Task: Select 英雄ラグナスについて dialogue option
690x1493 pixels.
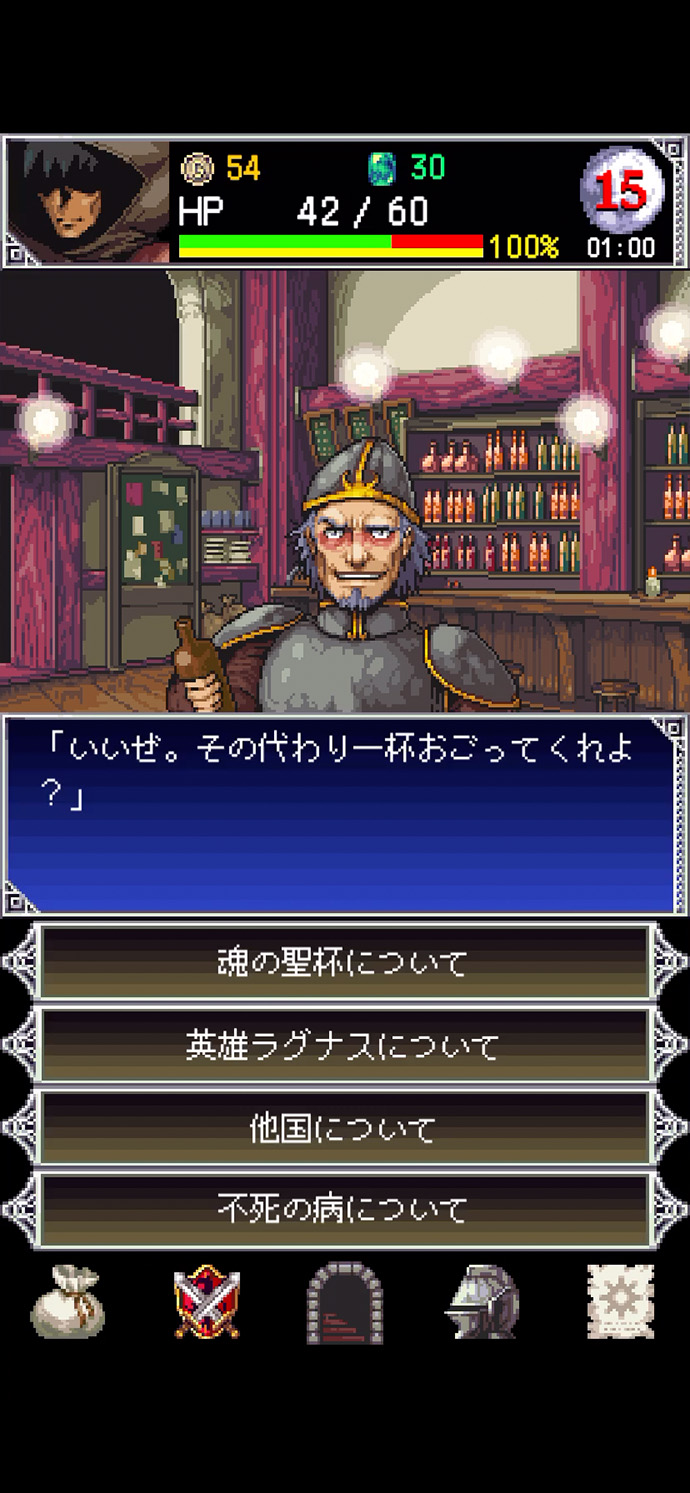Action: tap(344, 1046)
